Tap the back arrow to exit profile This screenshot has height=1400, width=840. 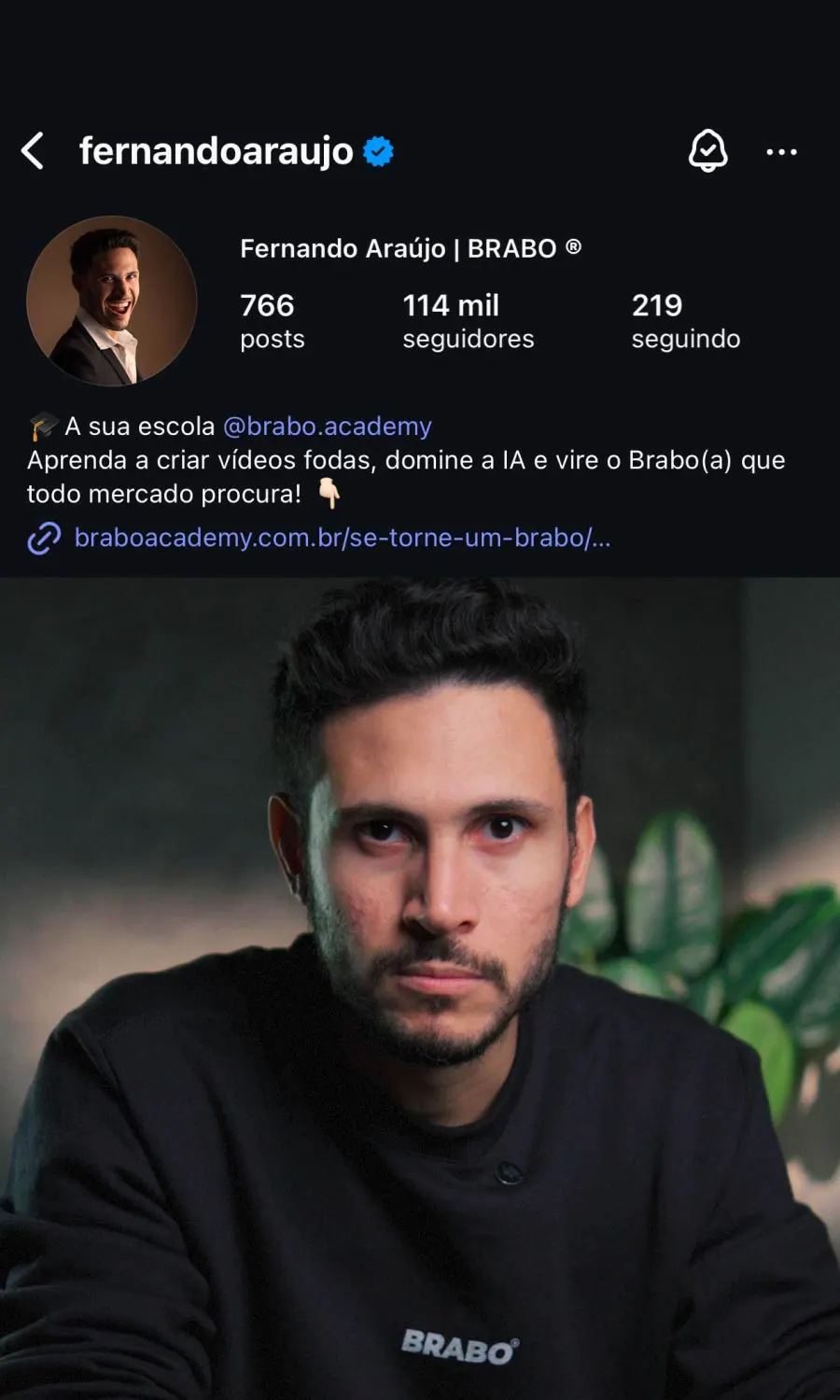[33, 151]
